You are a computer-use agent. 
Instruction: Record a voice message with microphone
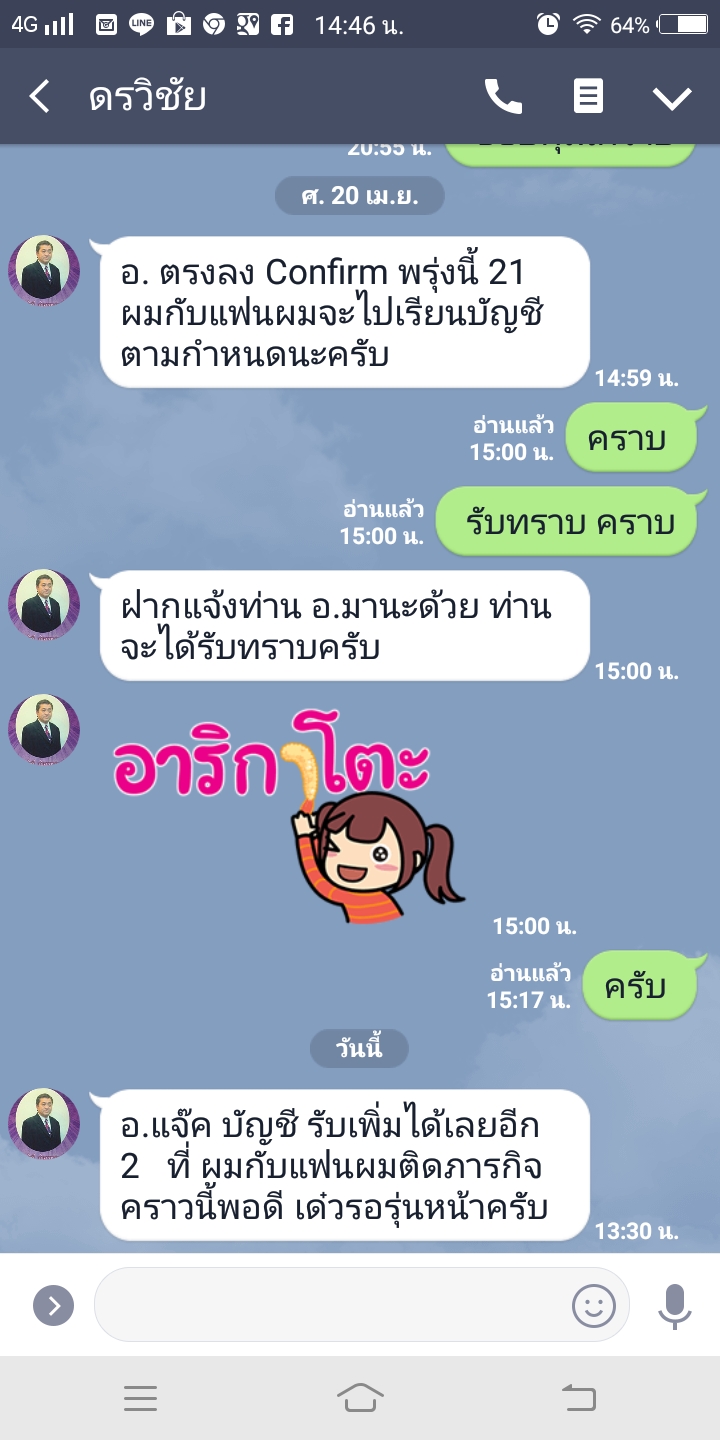pyautogui.click(x=675, y=1304)
